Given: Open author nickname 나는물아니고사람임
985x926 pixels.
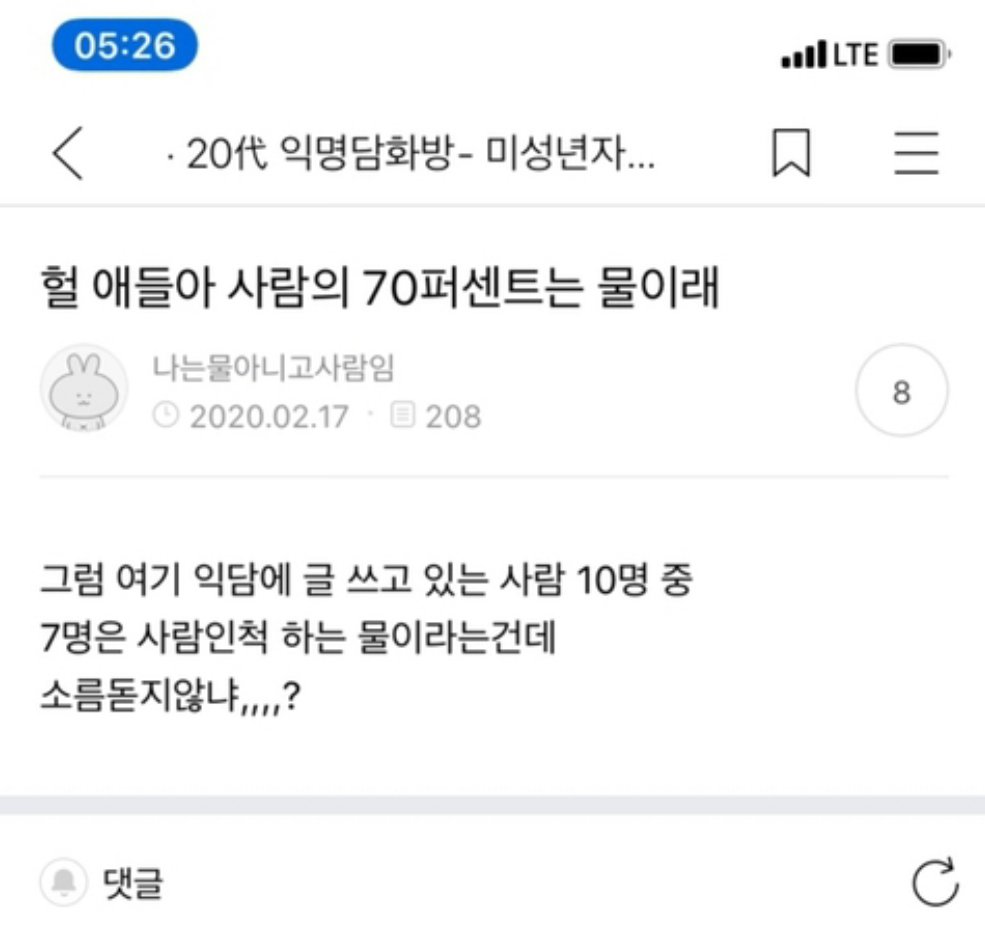Looking at the screenshot, I should click(273, 368).
